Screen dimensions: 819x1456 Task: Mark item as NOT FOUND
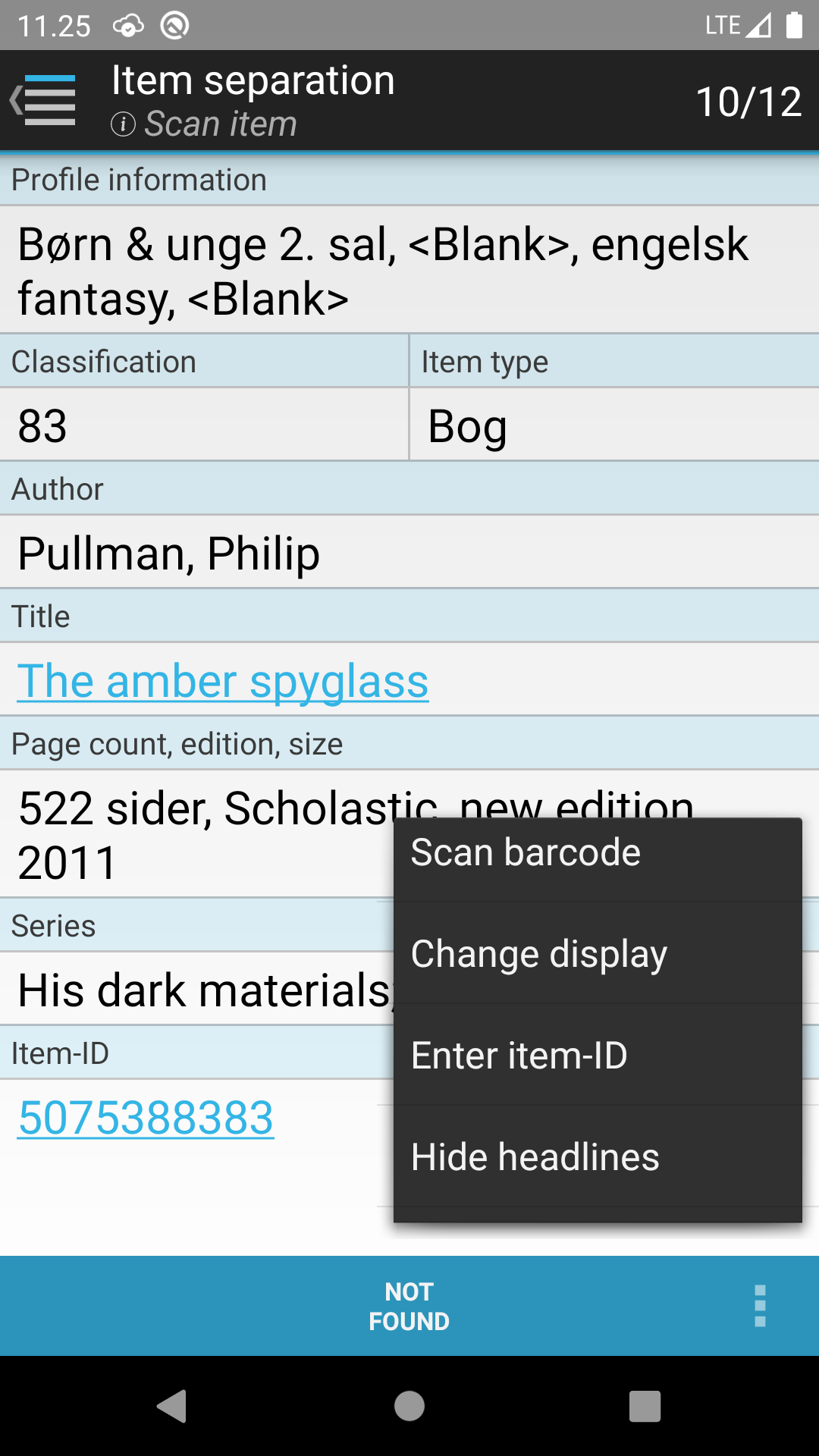click(x=409, y=1306)
